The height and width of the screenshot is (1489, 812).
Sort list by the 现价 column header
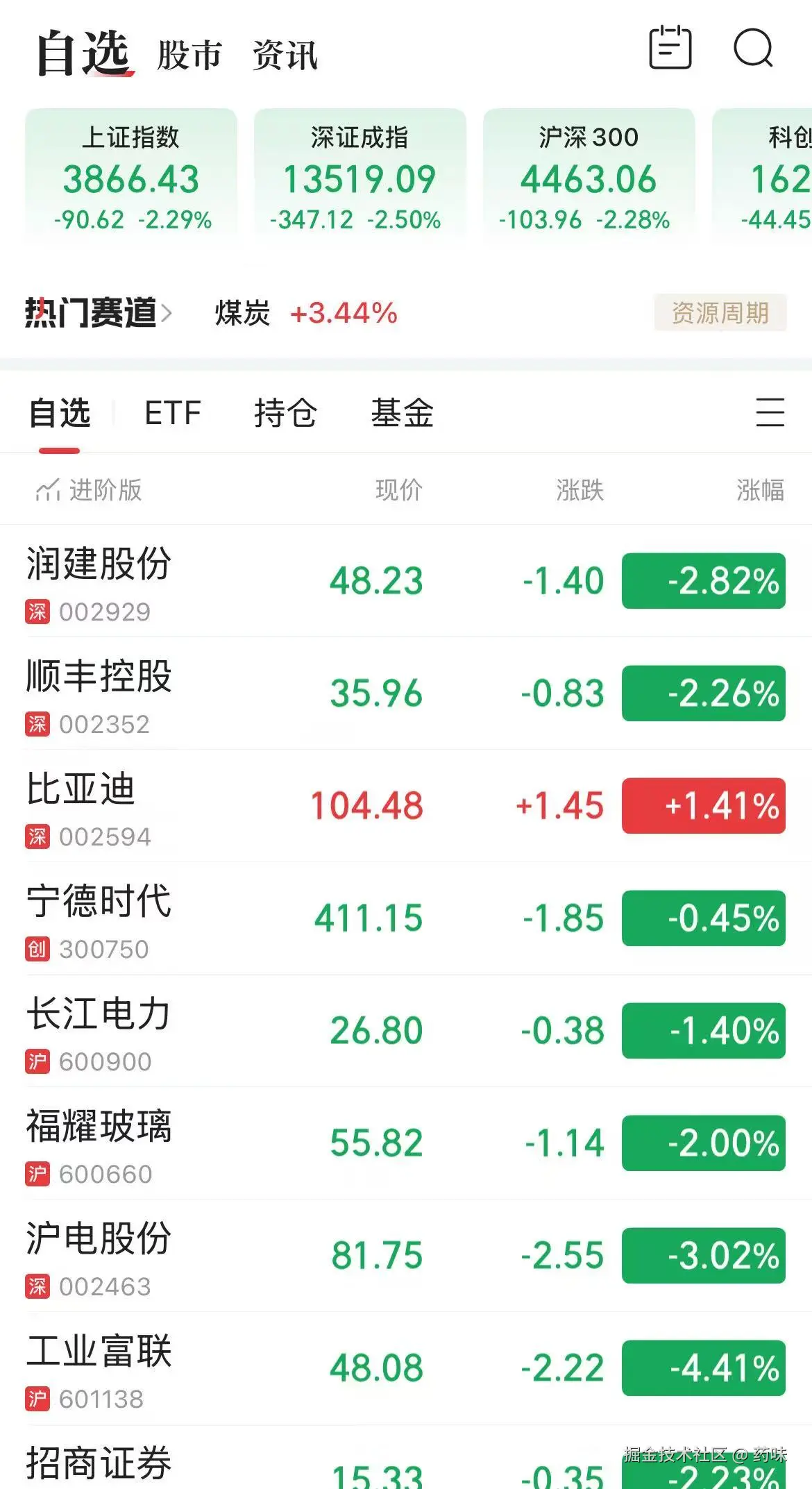[x=399, y=491]
